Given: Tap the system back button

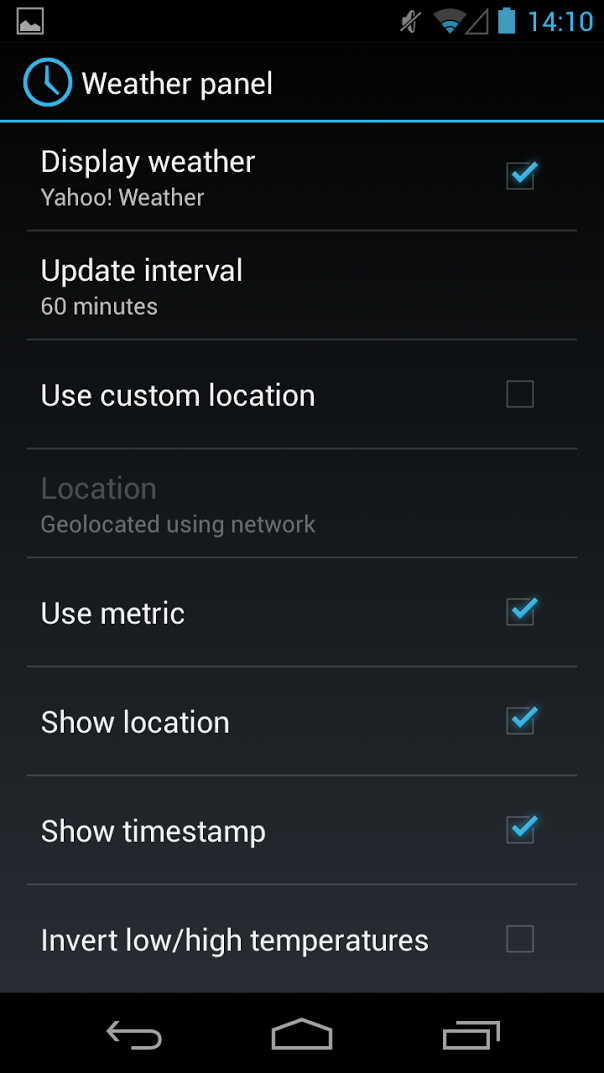Looking at the screenshot, I should pyautogui.click(x=134, y=1035).
